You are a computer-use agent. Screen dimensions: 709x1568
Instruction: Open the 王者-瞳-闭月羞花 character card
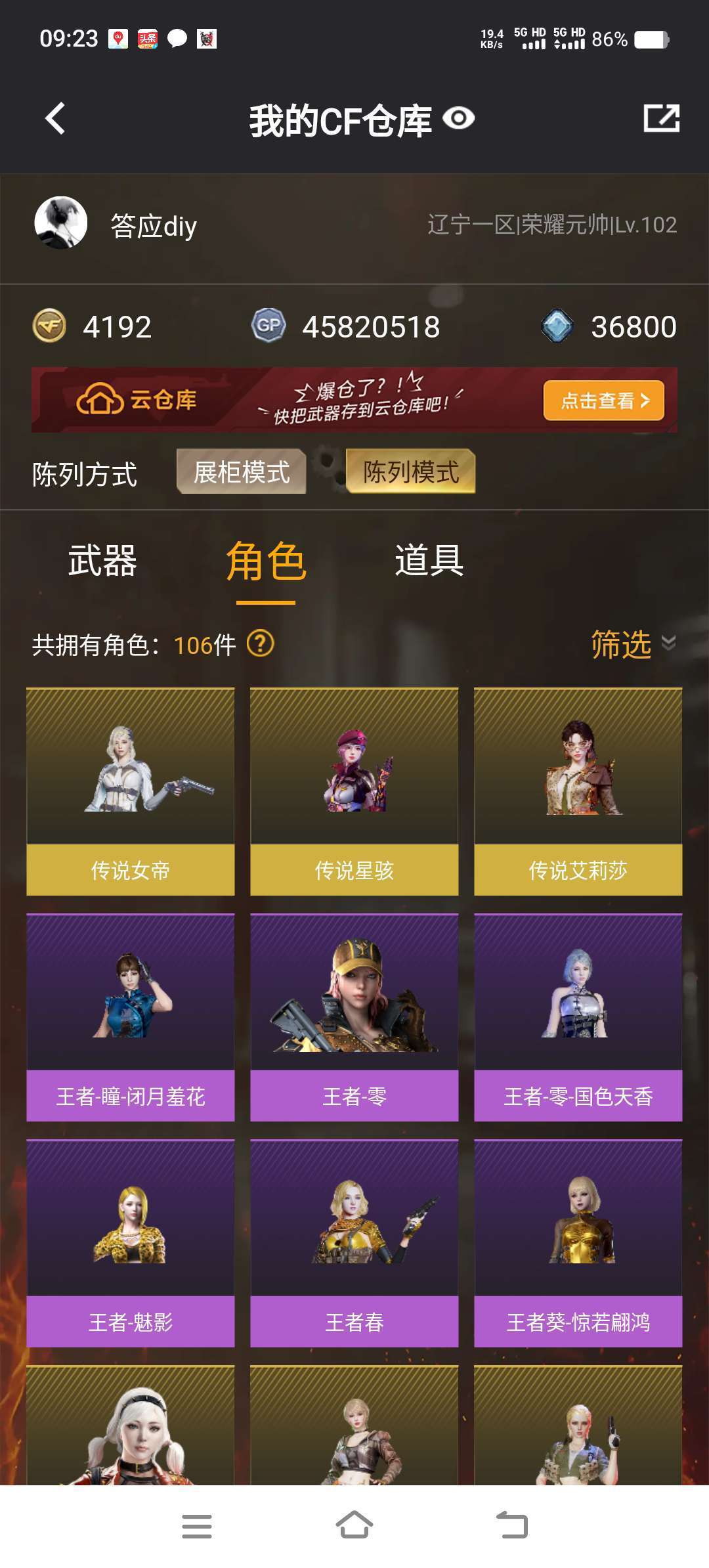(131, 1018)
